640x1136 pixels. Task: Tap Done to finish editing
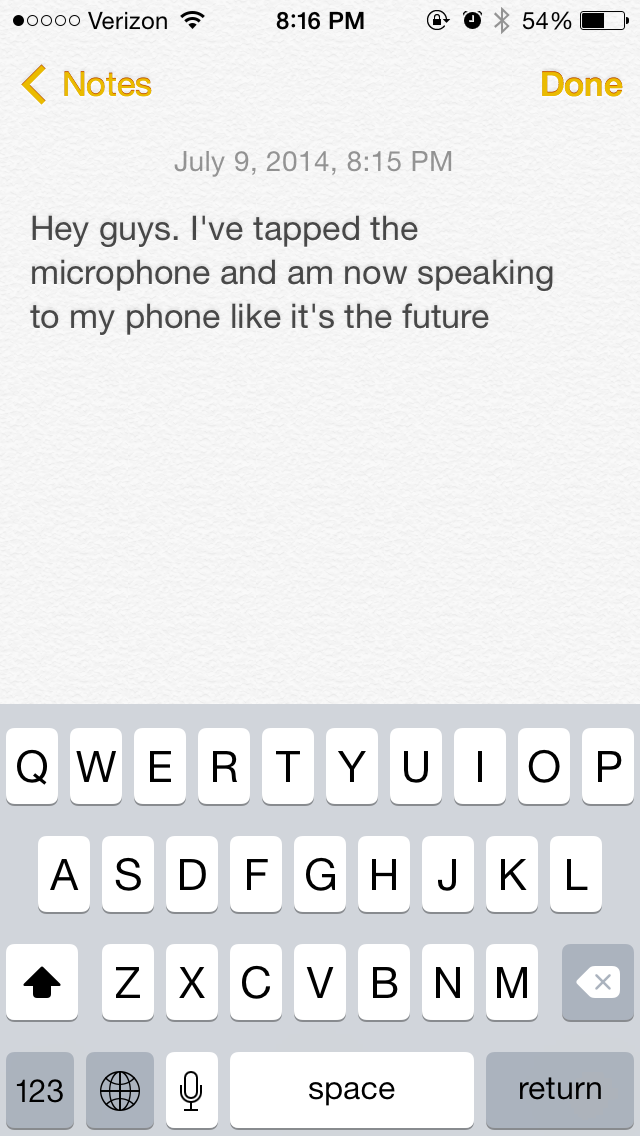point(581,84)
